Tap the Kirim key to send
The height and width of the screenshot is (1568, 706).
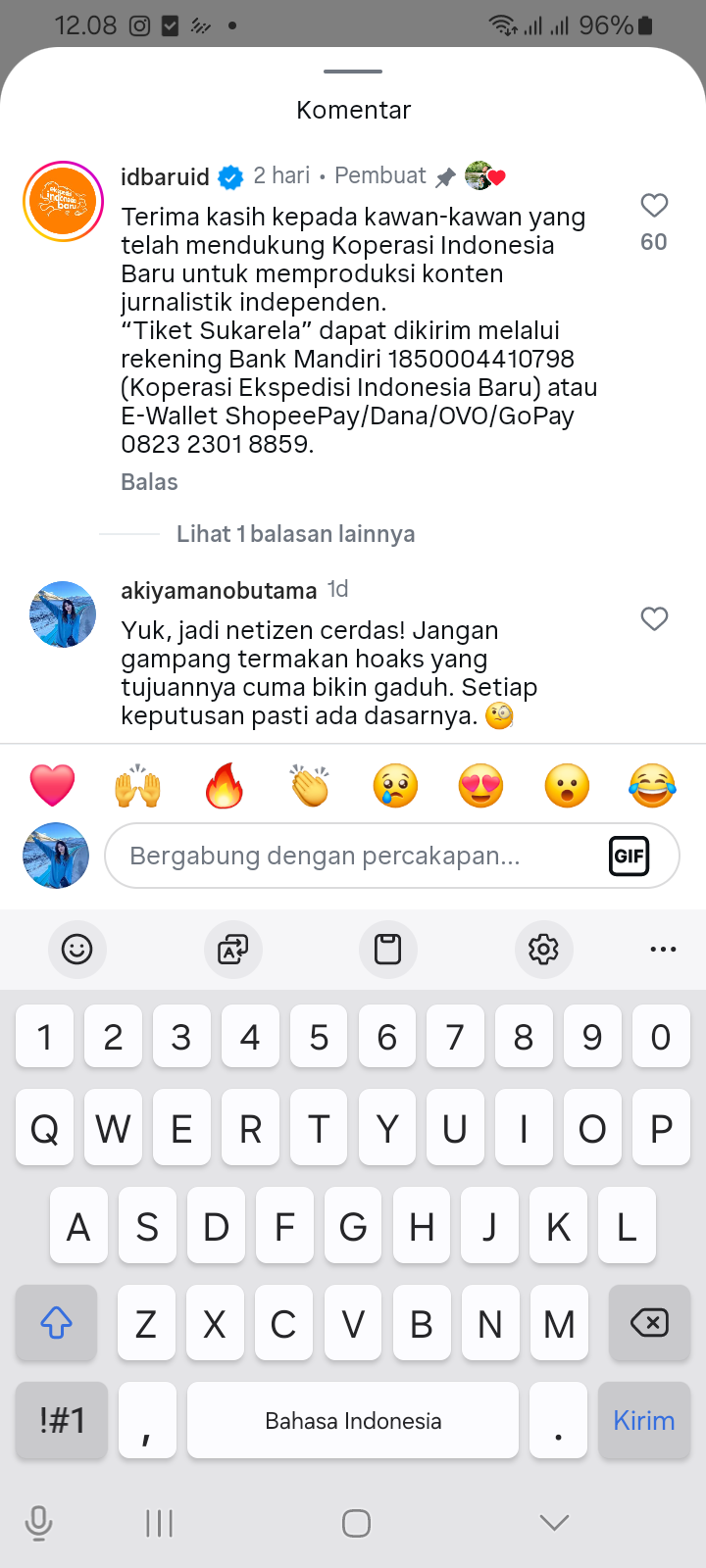tap(643, 1421)
